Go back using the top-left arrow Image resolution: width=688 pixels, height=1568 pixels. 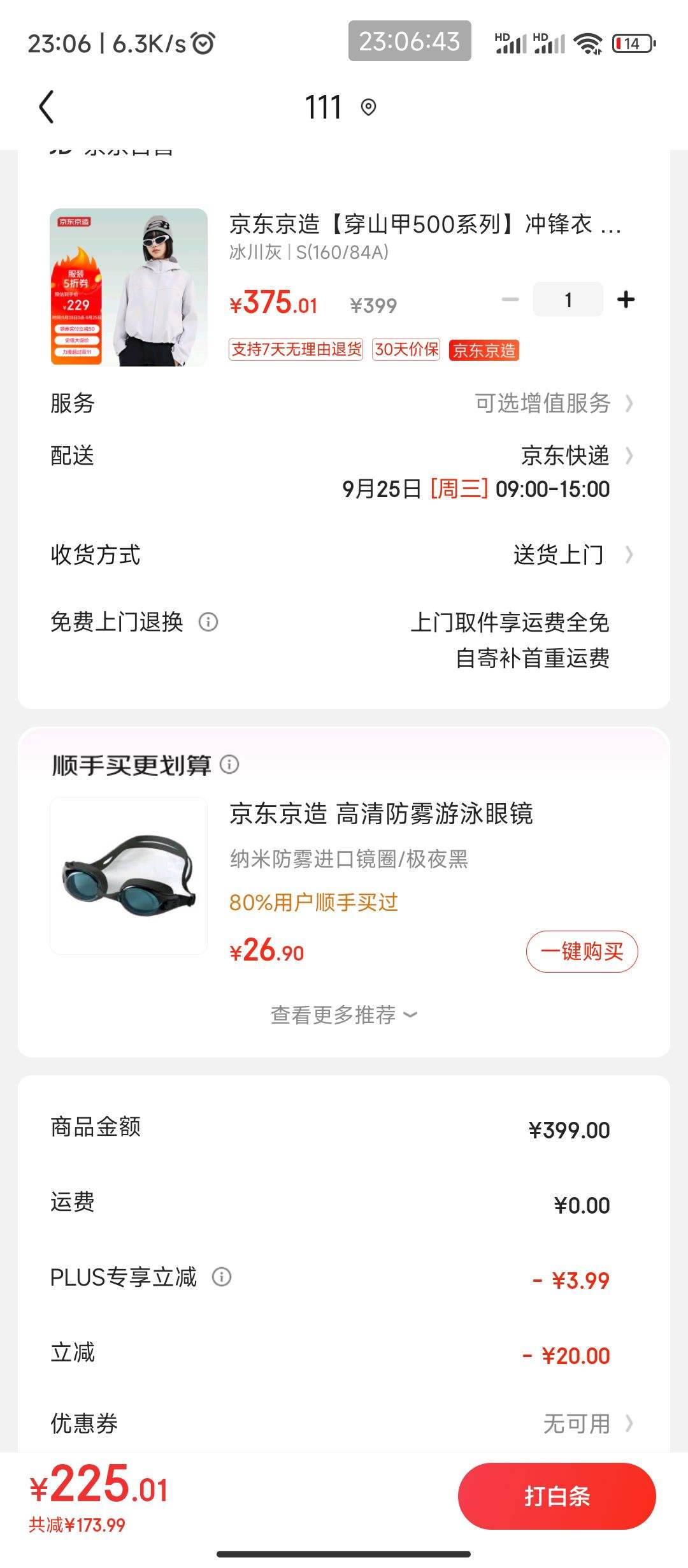[x=47, y=106]
